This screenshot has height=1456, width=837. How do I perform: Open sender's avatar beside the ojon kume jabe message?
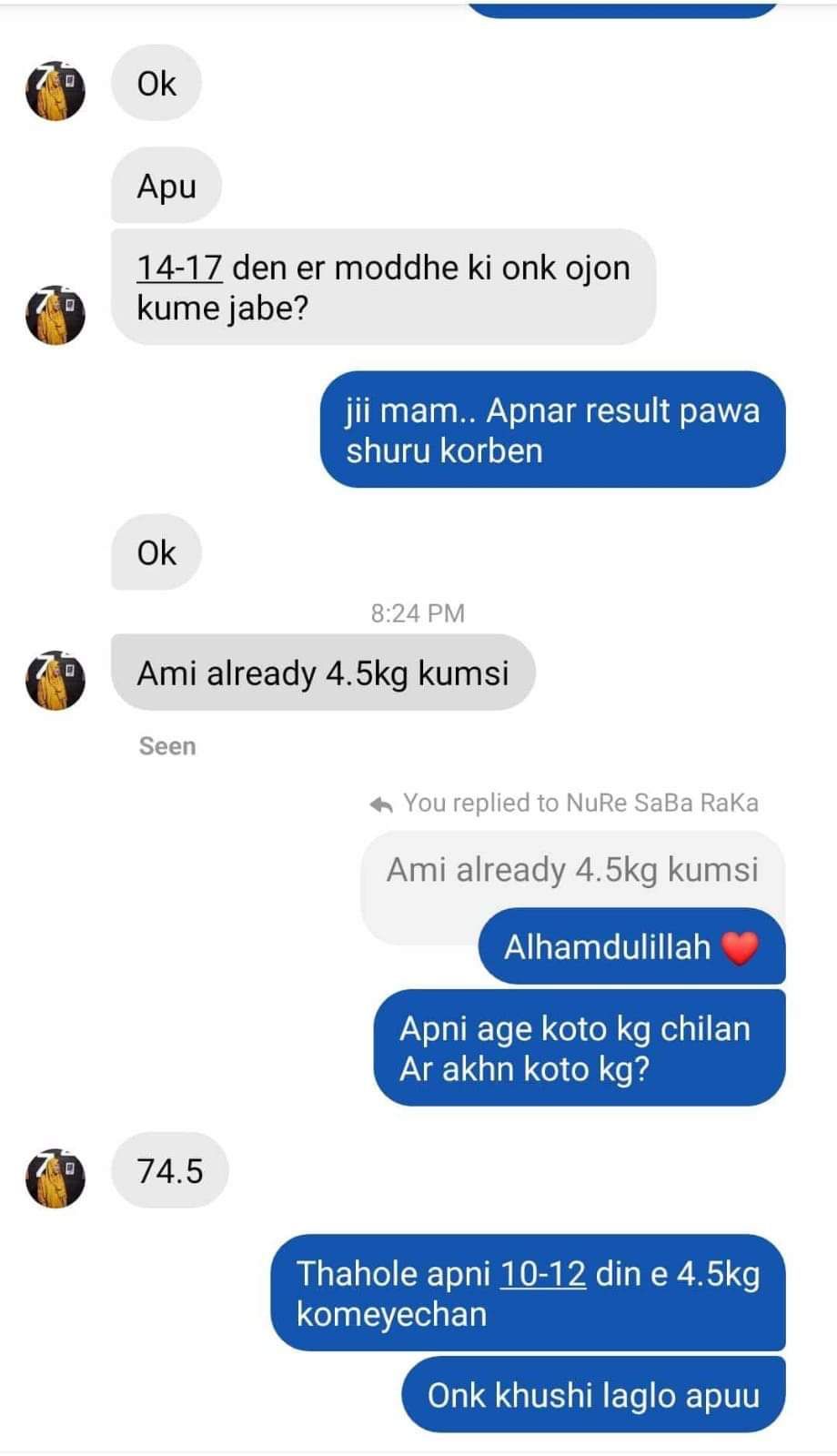tap(55, 314)
